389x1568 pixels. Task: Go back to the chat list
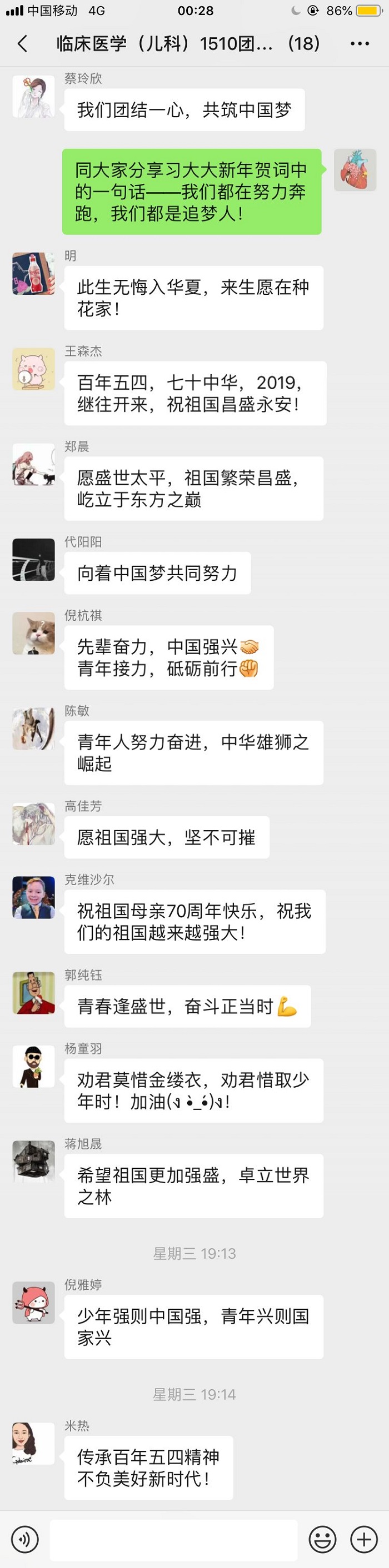[x=23, y=44]
